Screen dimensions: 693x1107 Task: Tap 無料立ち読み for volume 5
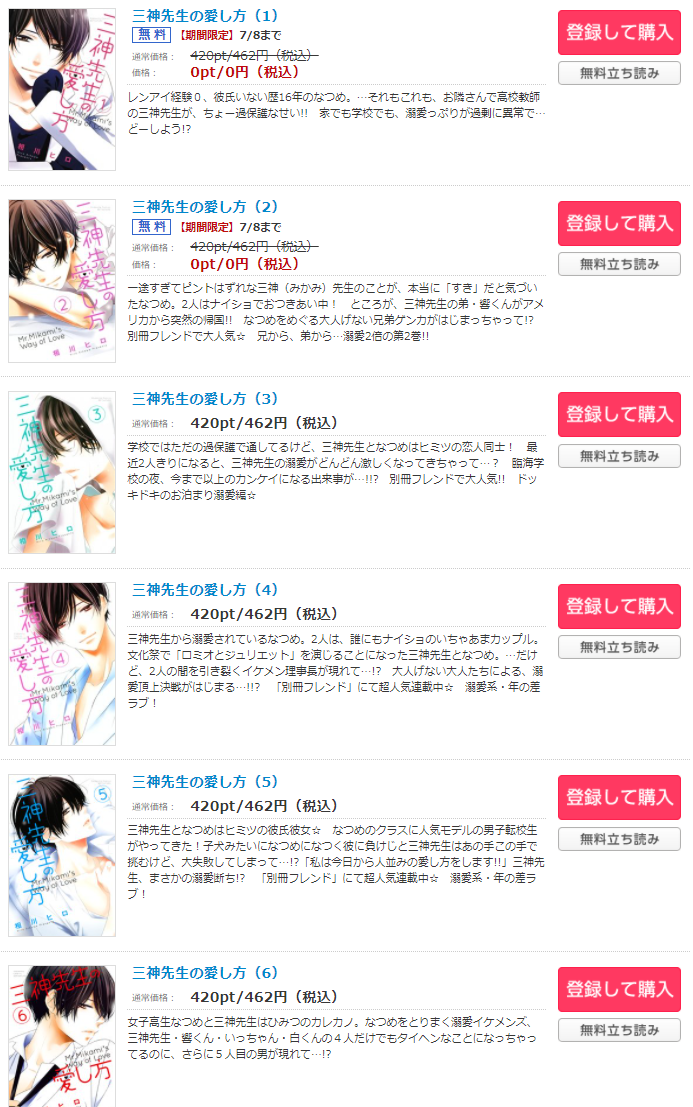(619, 839)
